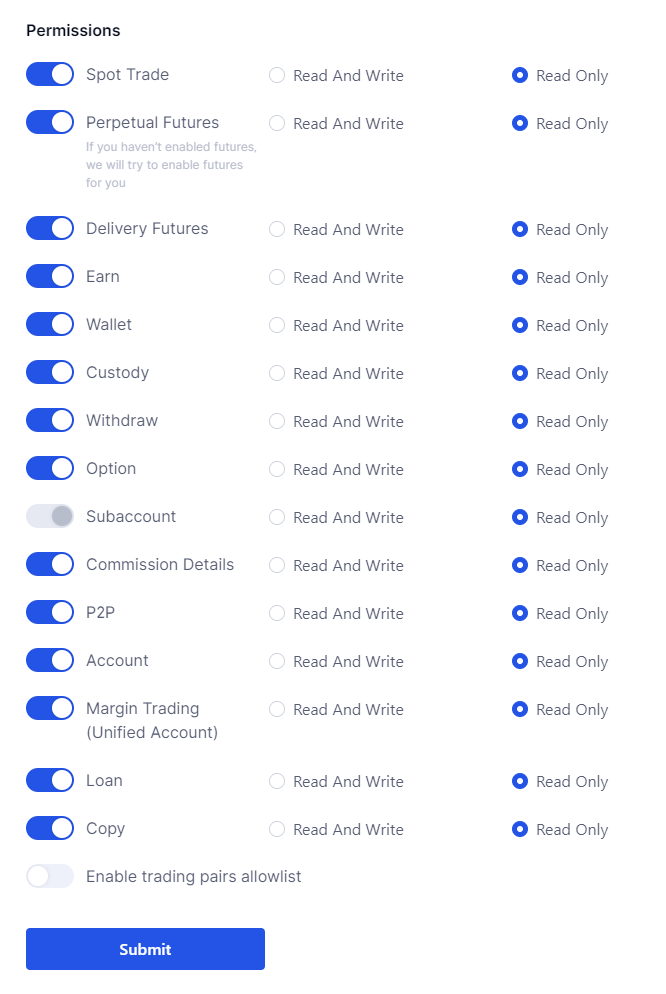Image resolution: width=666 pixels, height=994 pixels.
Task: Turn off the Copy permission toggle
Action: (50, 828)
